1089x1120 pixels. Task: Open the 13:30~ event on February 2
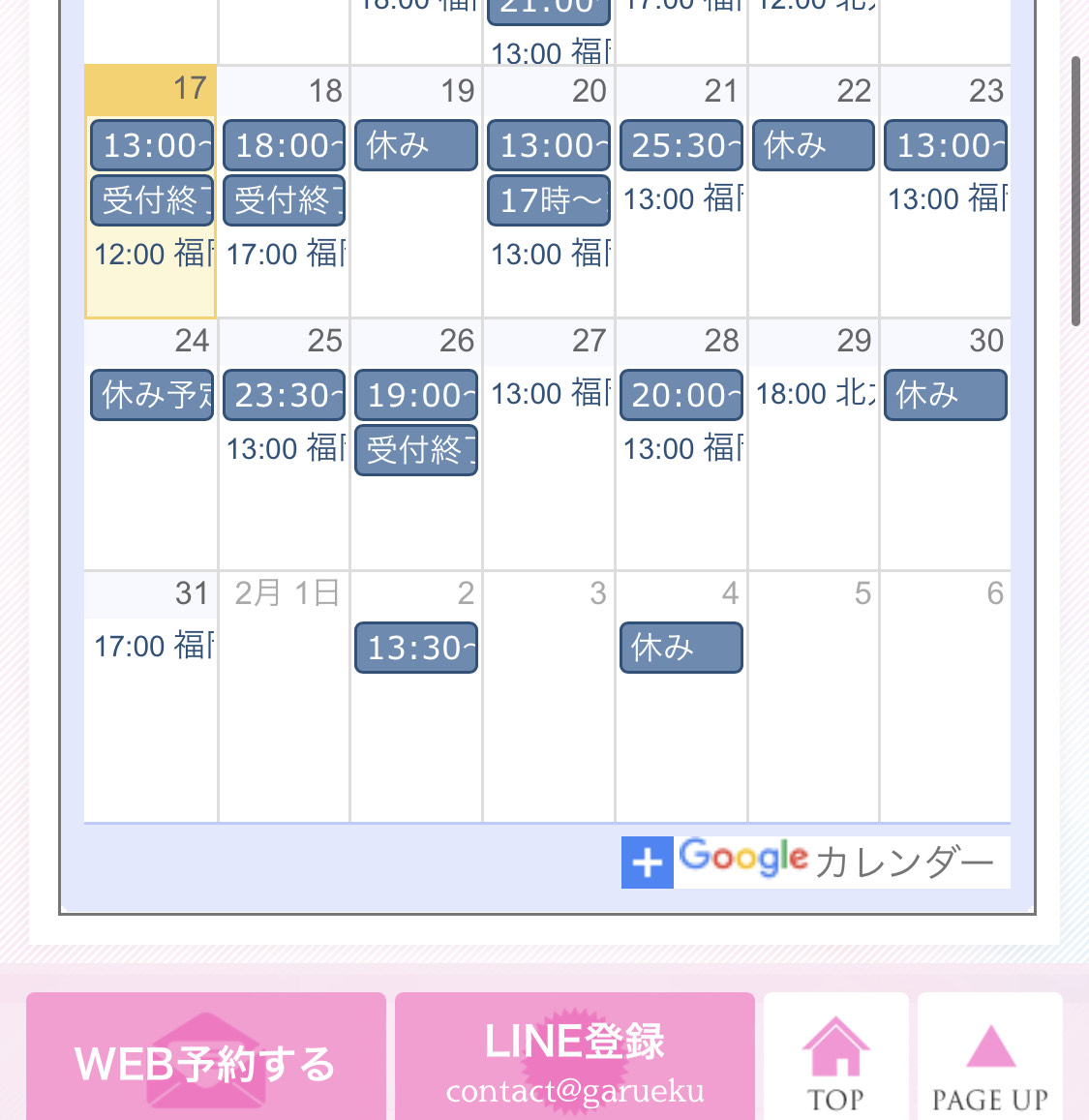pyautogui.click(x=416, y=648)
